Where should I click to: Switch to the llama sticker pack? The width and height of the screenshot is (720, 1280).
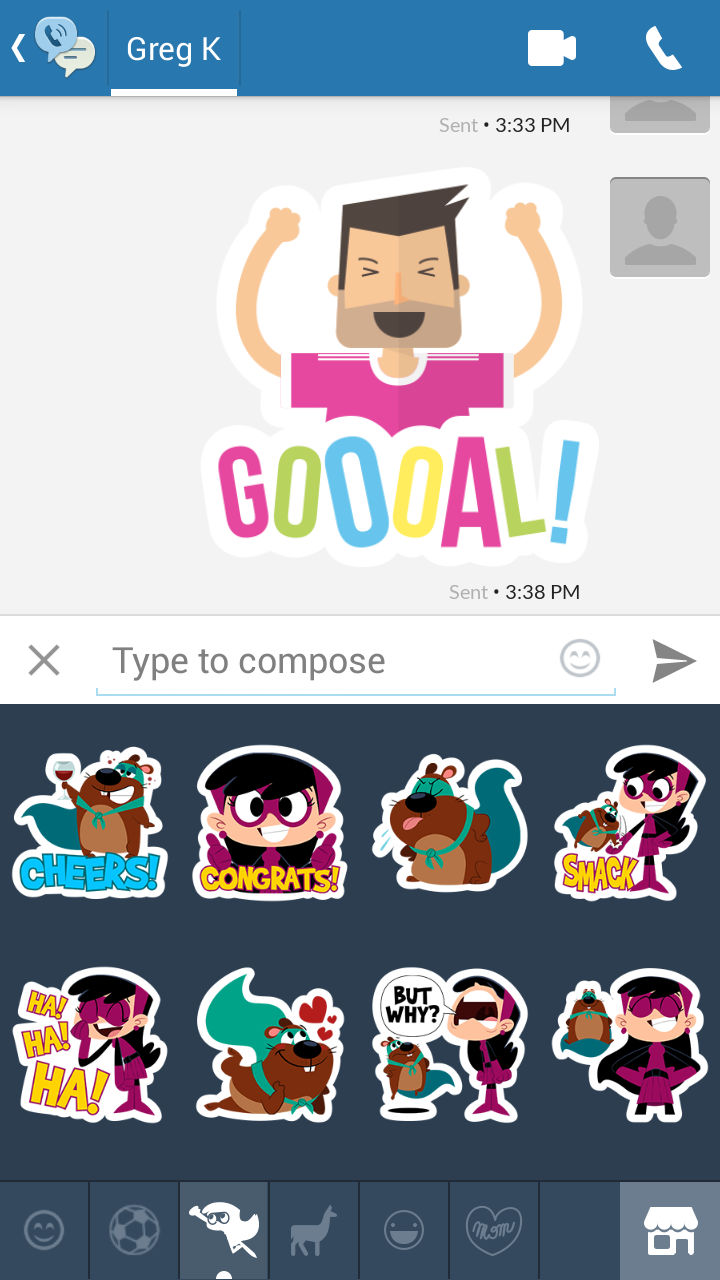point(314,1231)
